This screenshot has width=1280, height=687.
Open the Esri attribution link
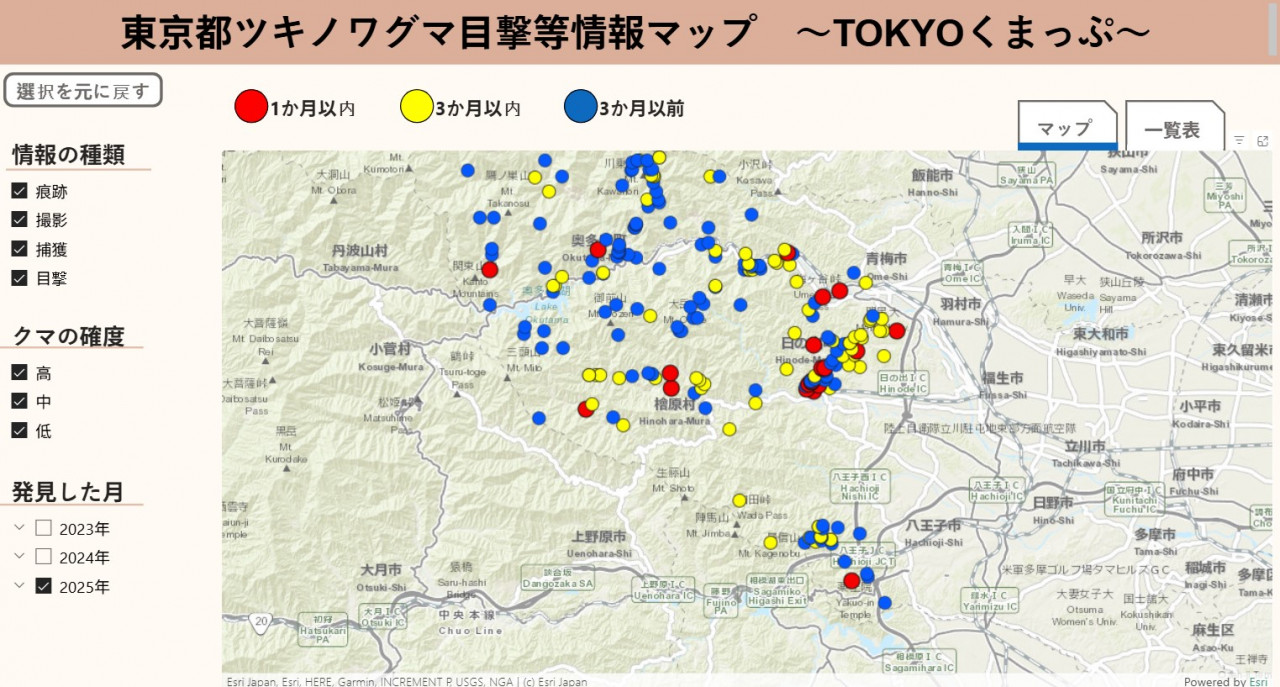tap(1259, 681)
